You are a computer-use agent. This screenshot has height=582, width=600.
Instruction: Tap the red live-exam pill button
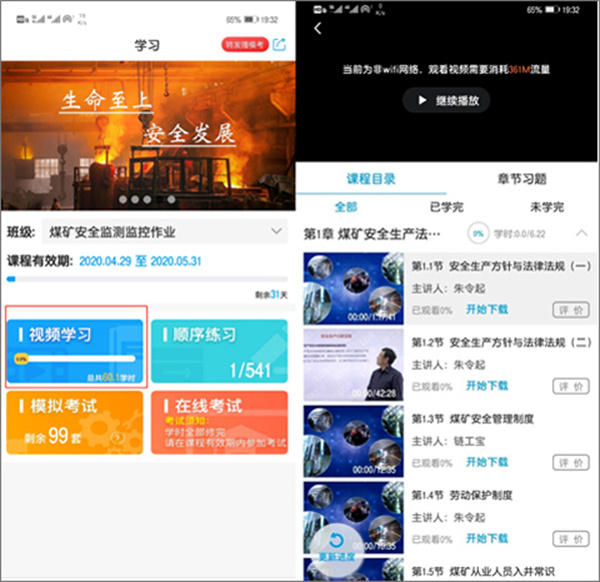tap(243, 45)
